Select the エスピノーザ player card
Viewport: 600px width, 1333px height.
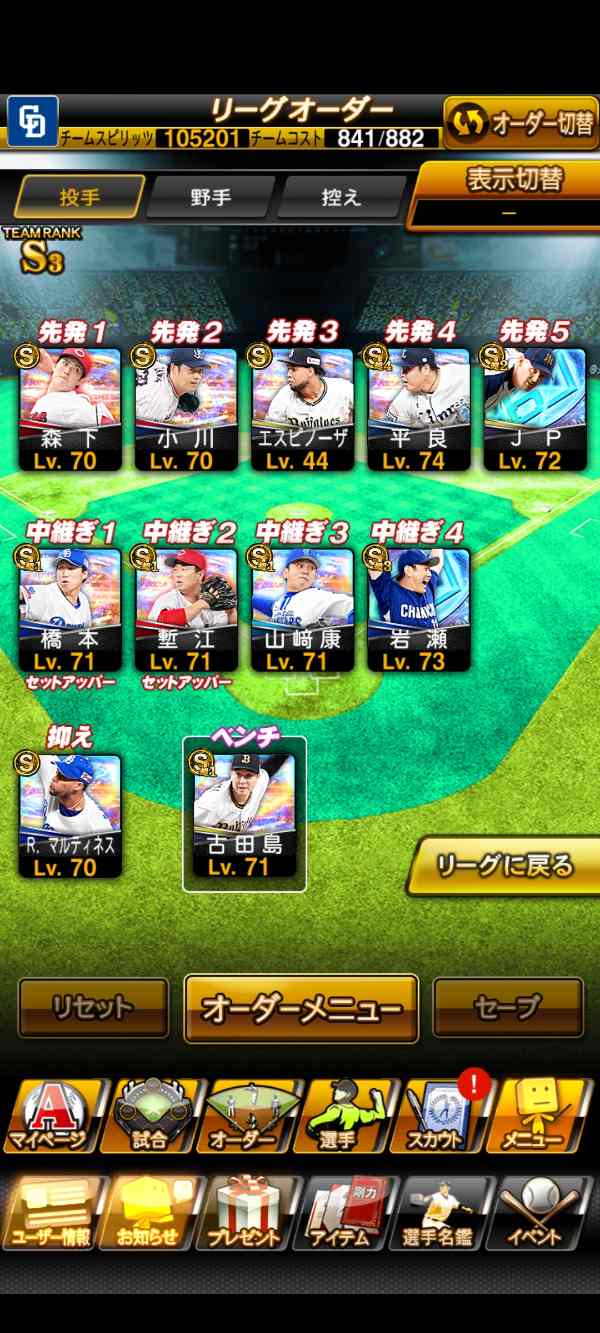point(302,408)
